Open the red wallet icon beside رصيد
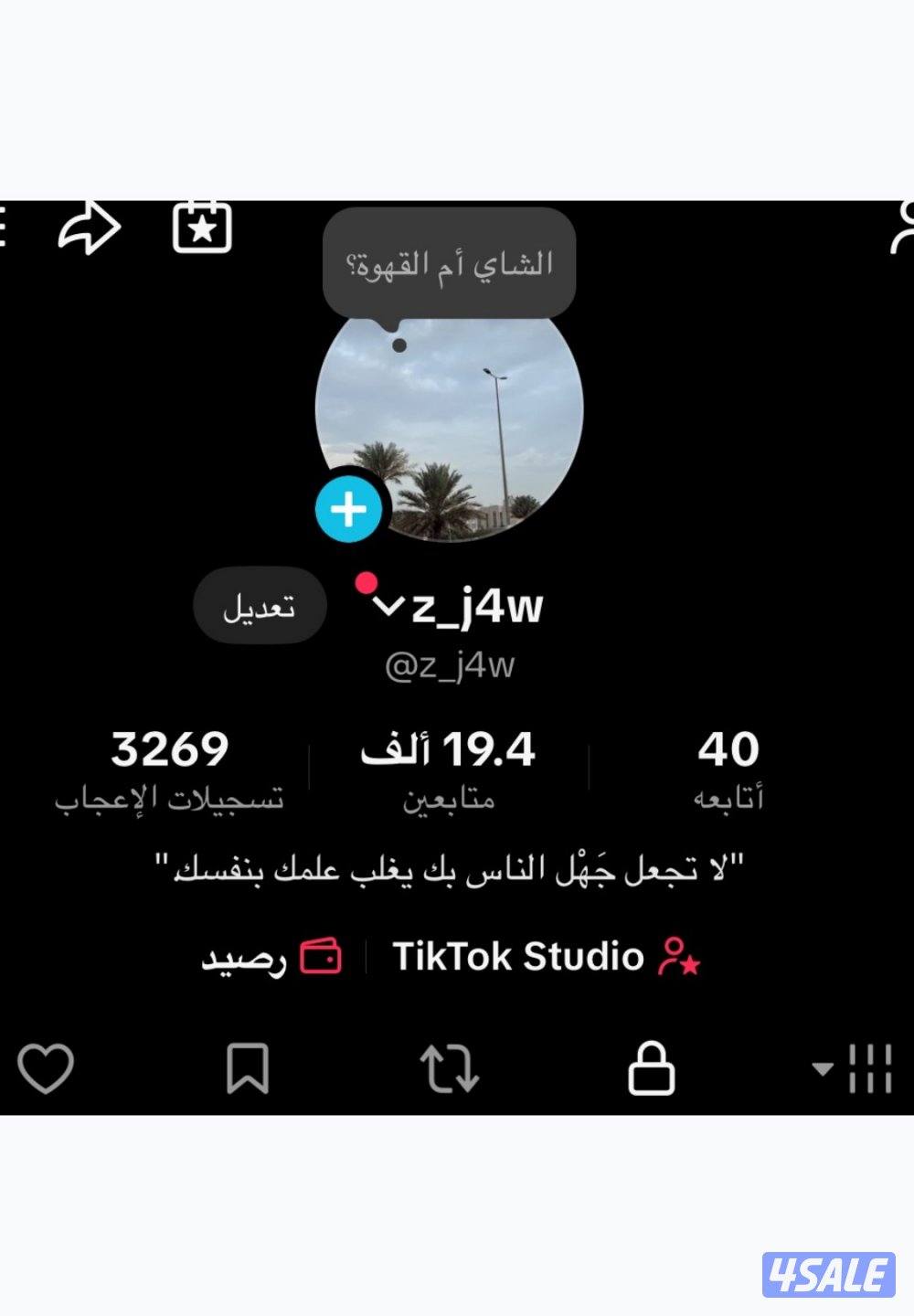Image resolution: width=914 pixels, height=1316 pixels. click(319, 957)
